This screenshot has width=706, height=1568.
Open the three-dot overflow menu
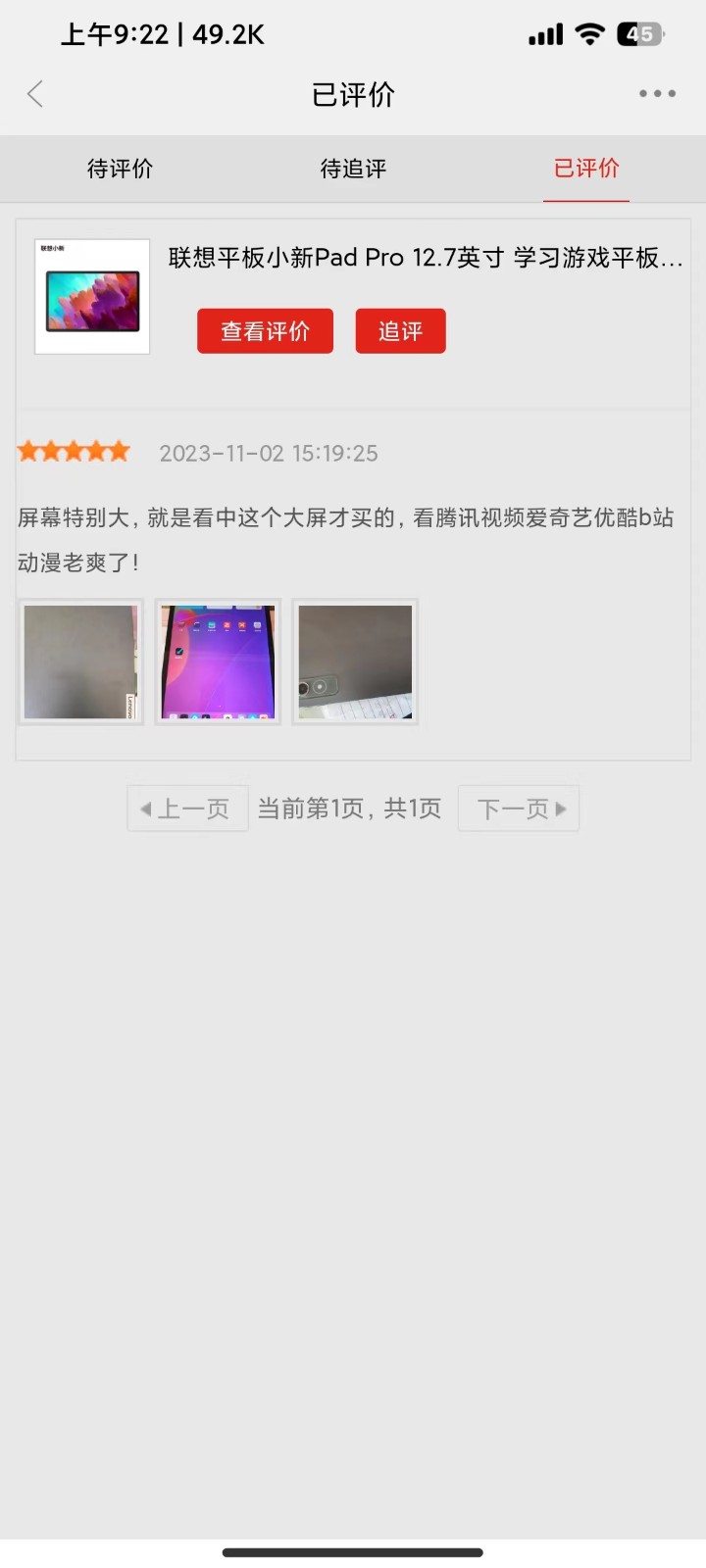pos(657,94)
